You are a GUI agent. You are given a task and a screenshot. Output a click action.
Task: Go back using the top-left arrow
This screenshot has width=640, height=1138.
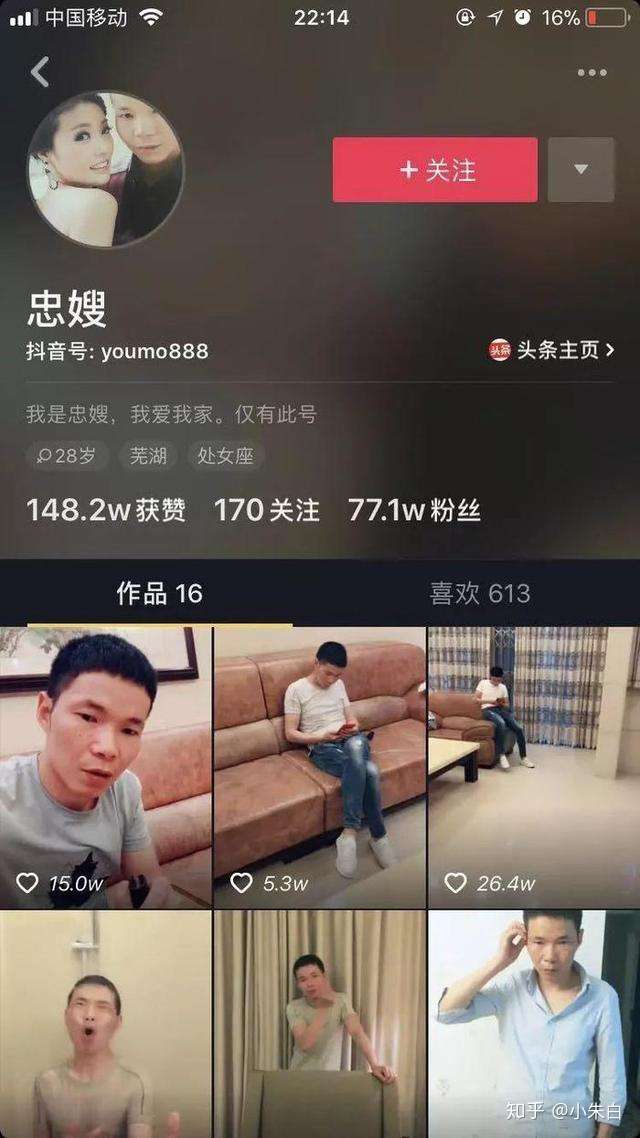click(x=40, y=72)
